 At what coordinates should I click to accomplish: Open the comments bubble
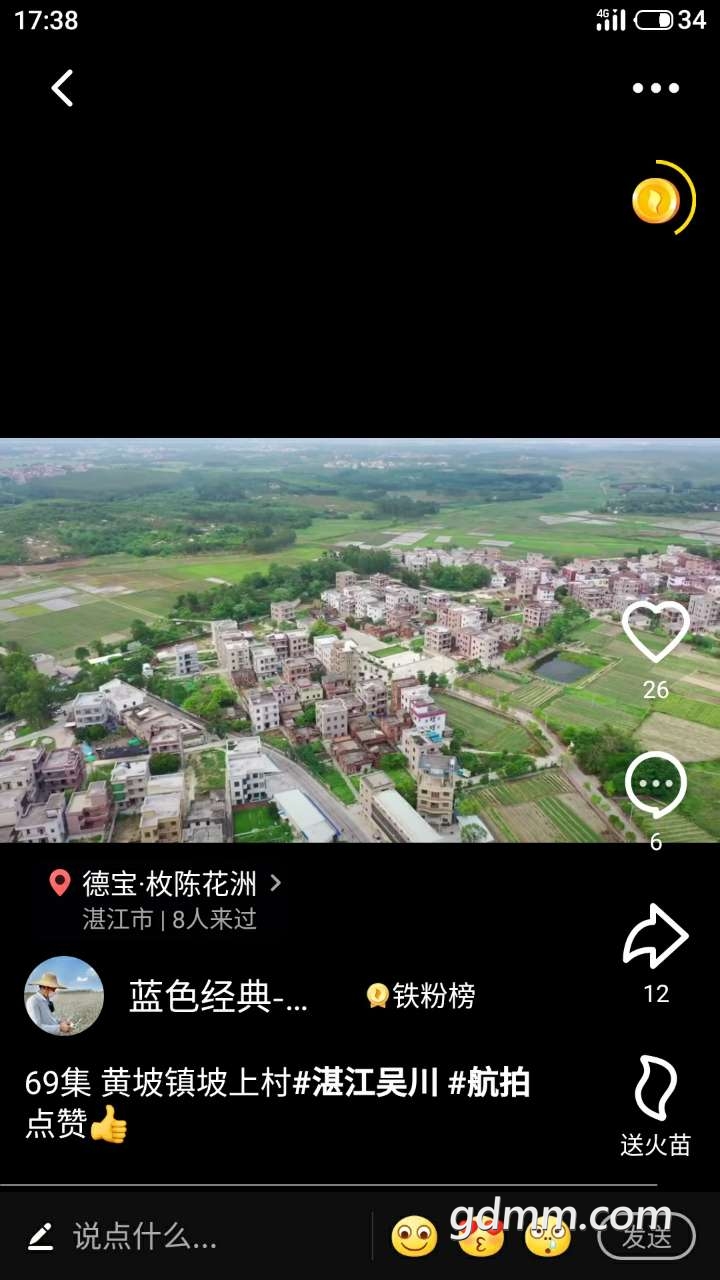(656, 786)
